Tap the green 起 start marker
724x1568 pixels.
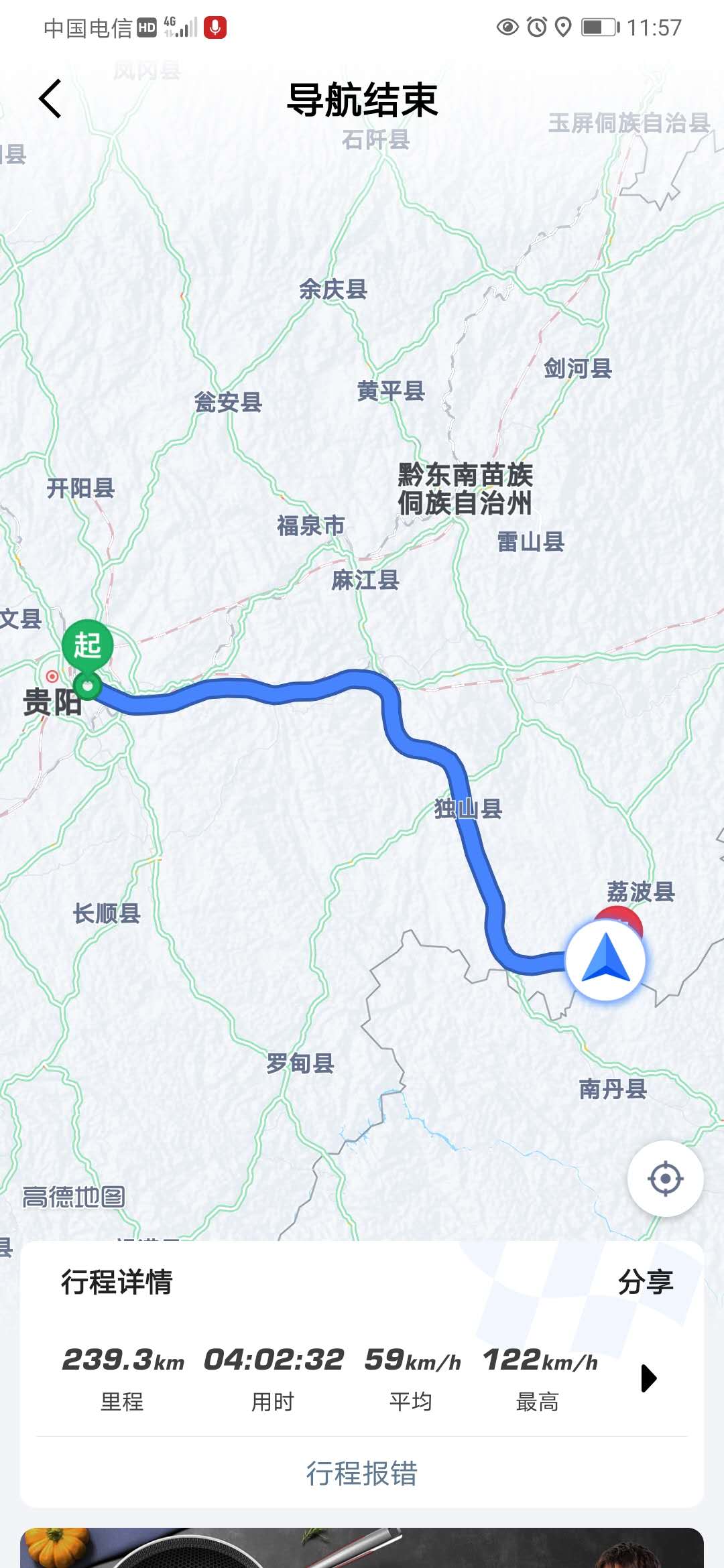point(87,647)
